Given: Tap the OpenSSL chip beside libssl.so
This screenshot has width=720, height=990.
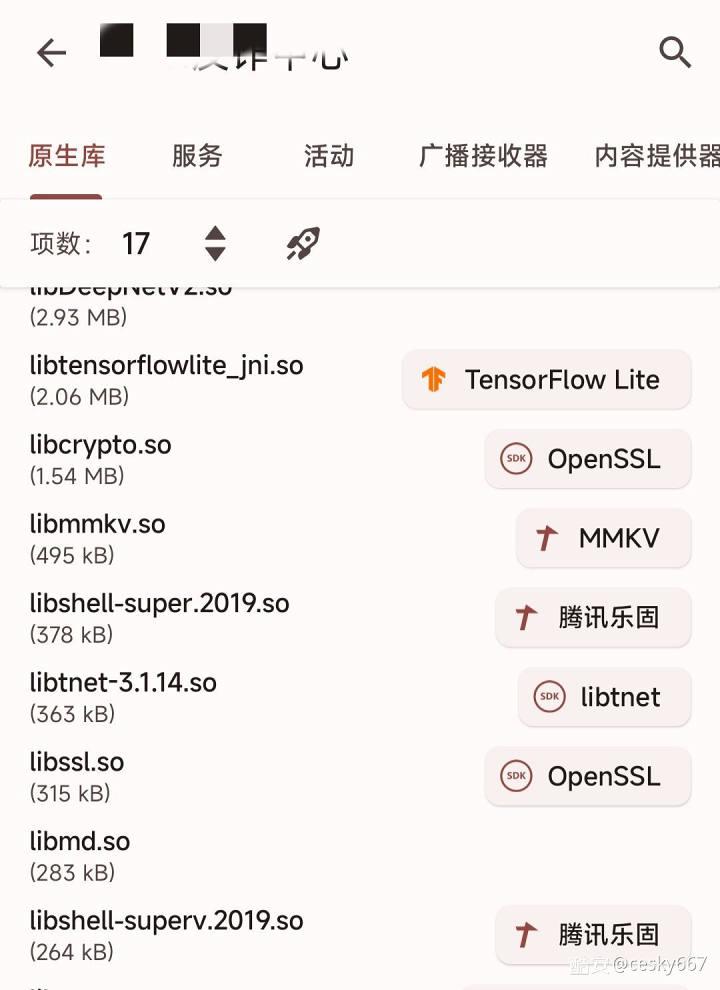Looking at the screenshot, I should click(x=588, y=776).
